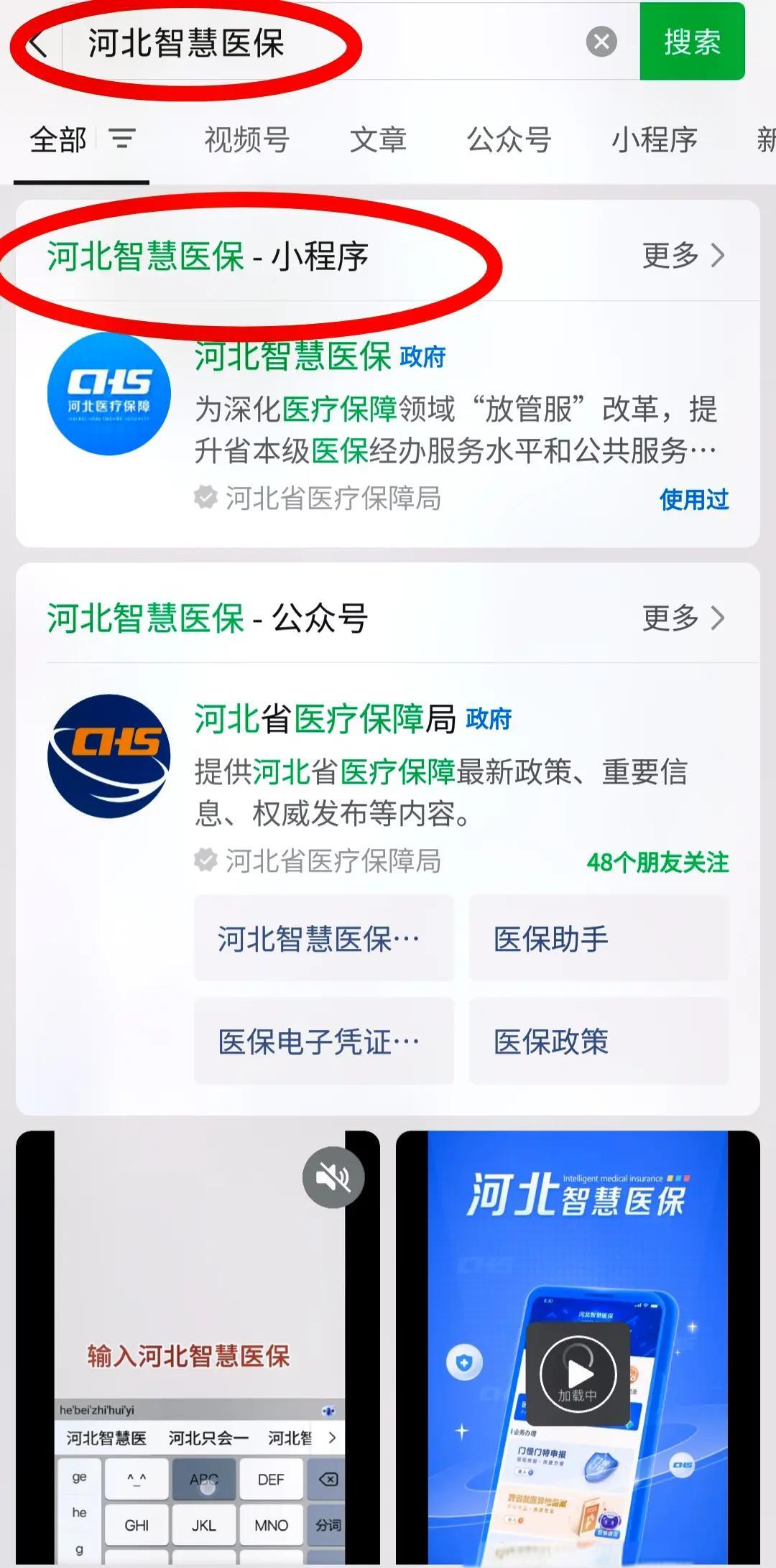Image resolution: width=776 pixels, height=1568 pixels.
Task: Open the search filter icon beside 全部
Action: [x=124, y=139]
